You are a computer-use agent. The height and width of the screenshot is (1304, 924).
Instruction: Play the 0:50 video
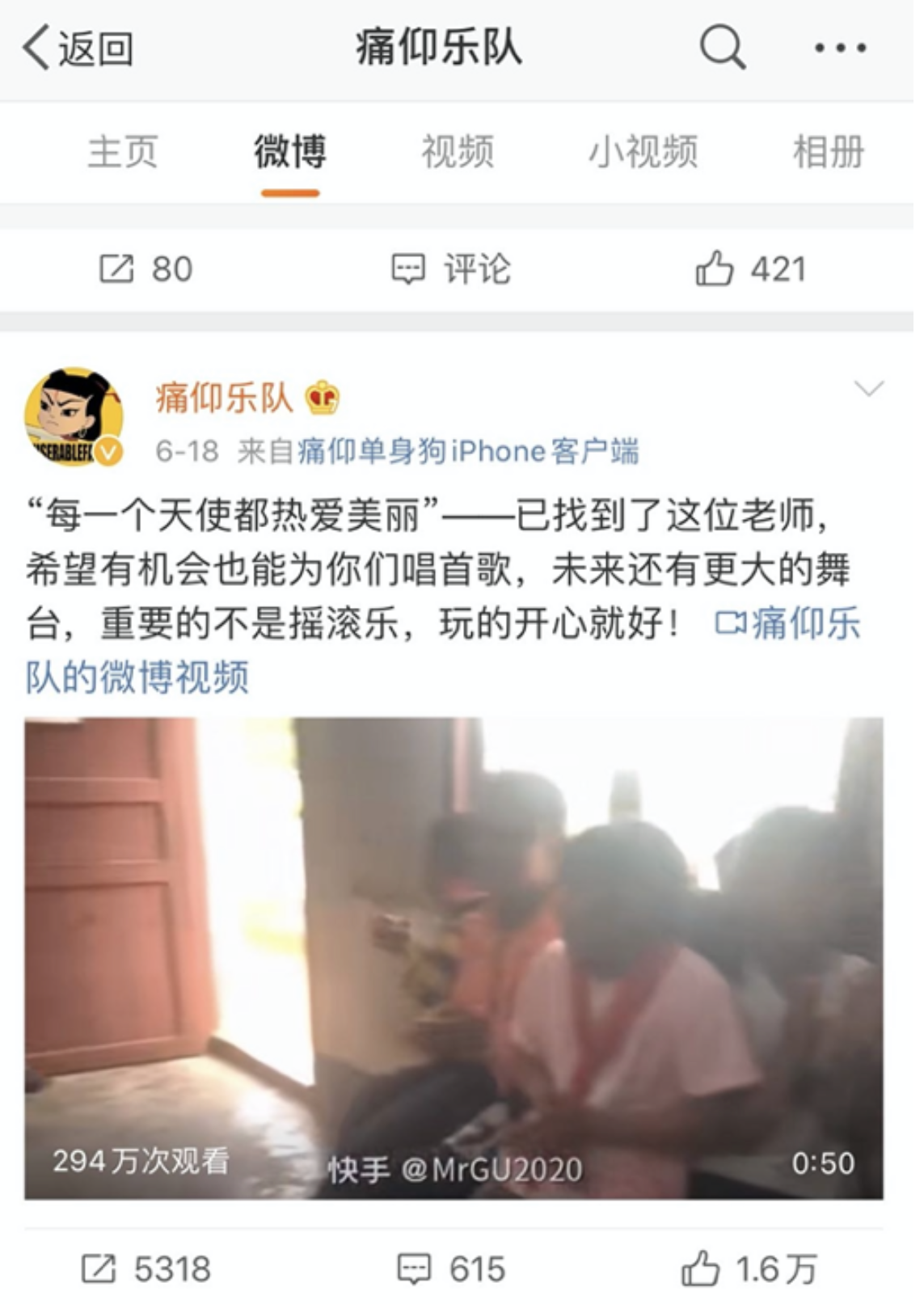453,958
